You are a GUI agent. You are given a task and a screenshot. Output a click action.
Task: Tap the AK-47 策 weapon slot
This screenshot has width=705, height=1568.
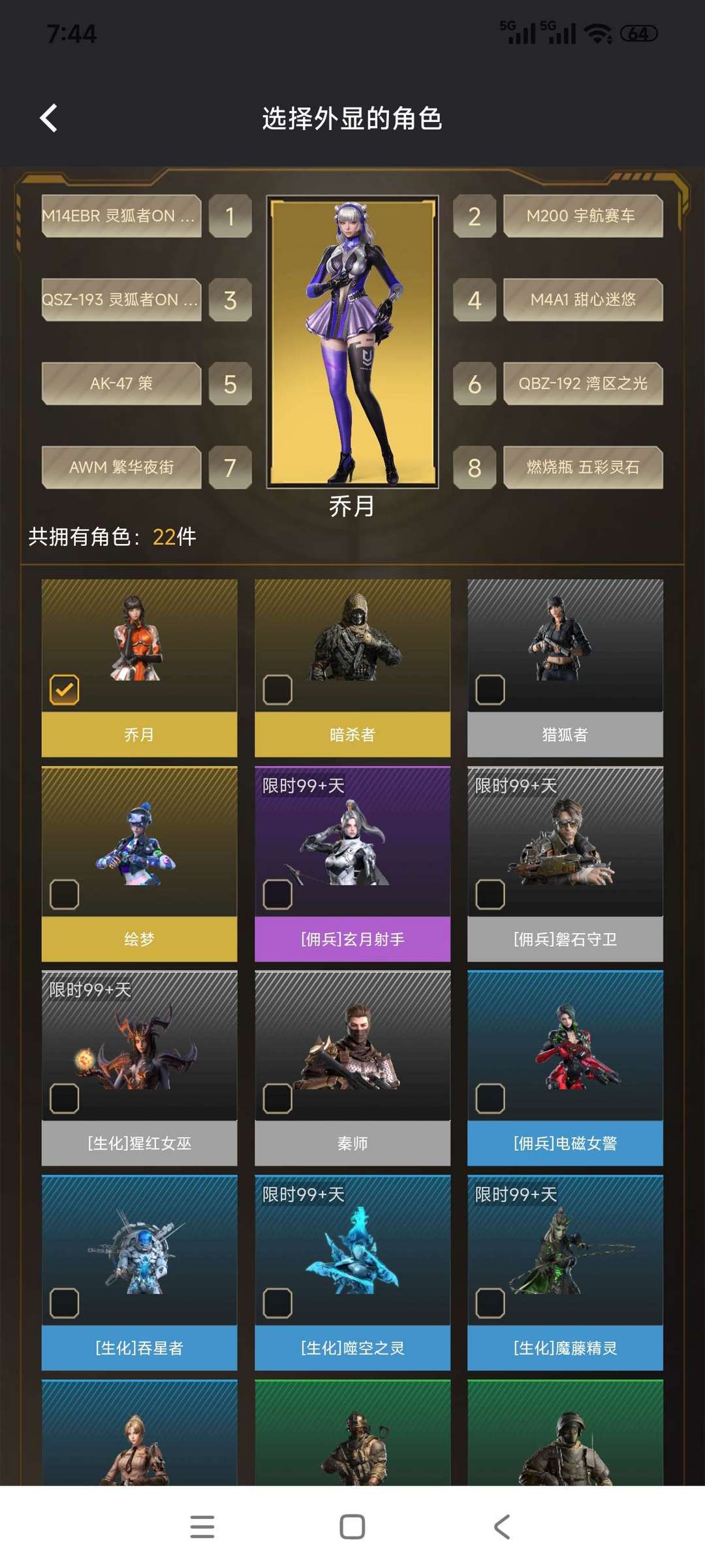(x=121, y=383)
